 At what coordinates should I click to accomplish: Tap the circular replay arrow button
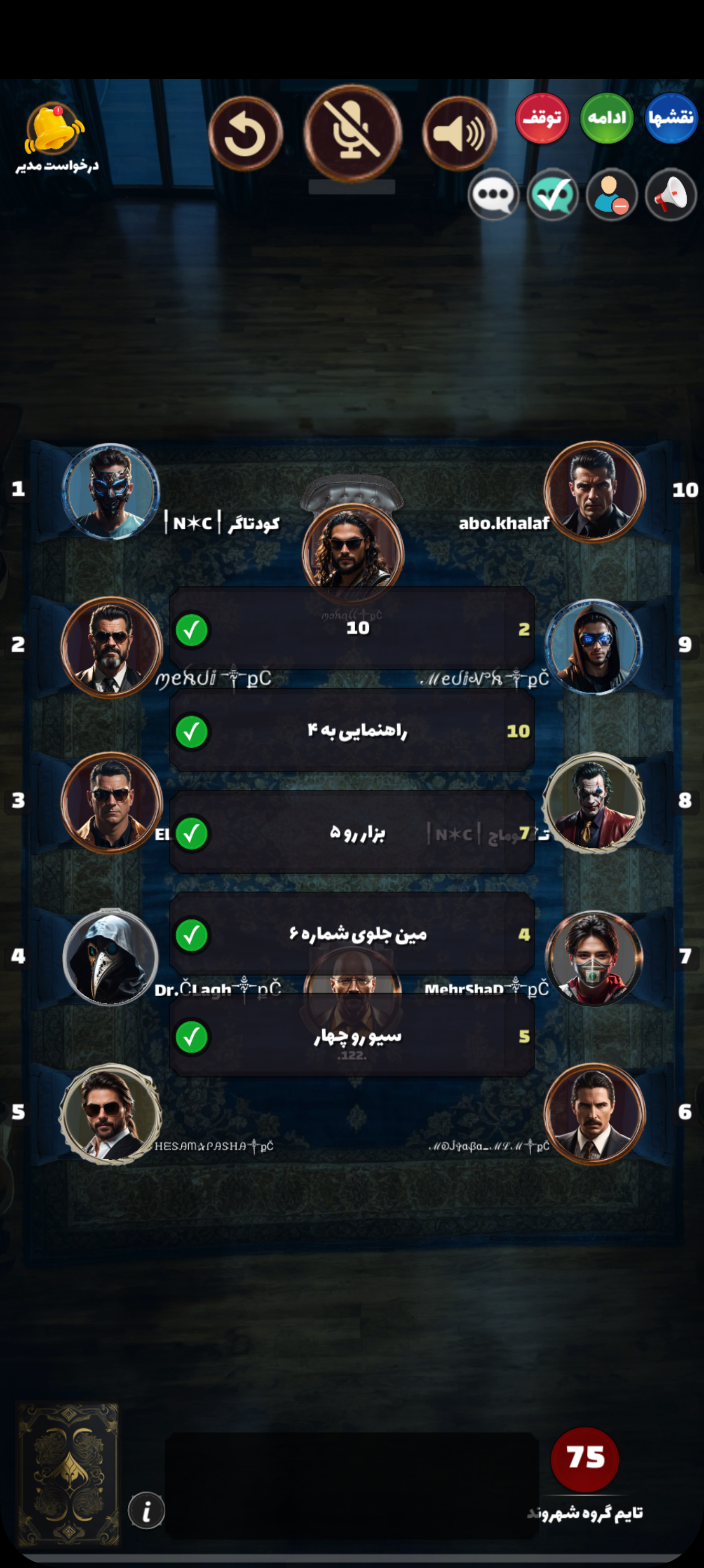pyautogui.click(x=245, y=135)
